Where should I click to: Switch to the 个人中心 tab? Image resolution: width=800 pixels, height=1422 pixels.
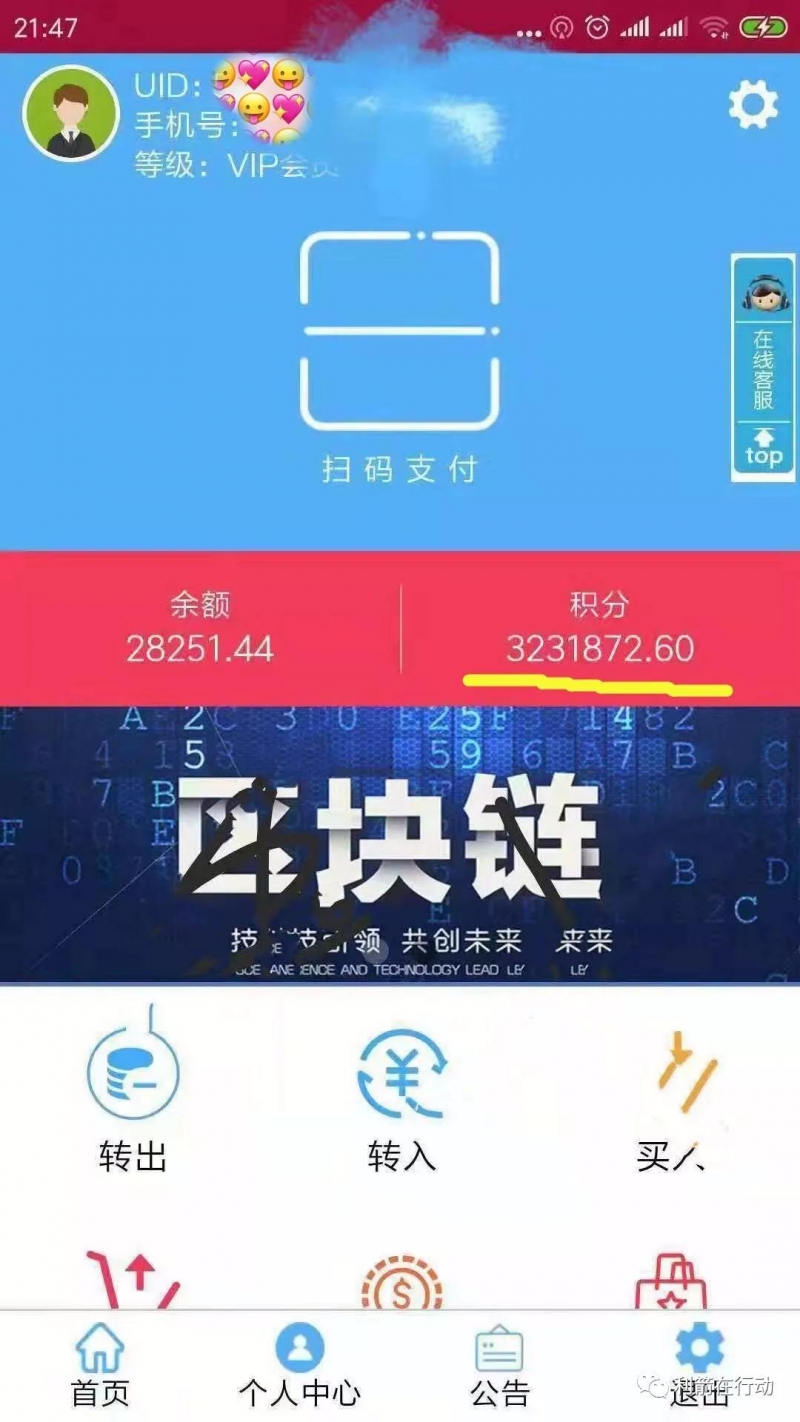tap(300, 1365)
